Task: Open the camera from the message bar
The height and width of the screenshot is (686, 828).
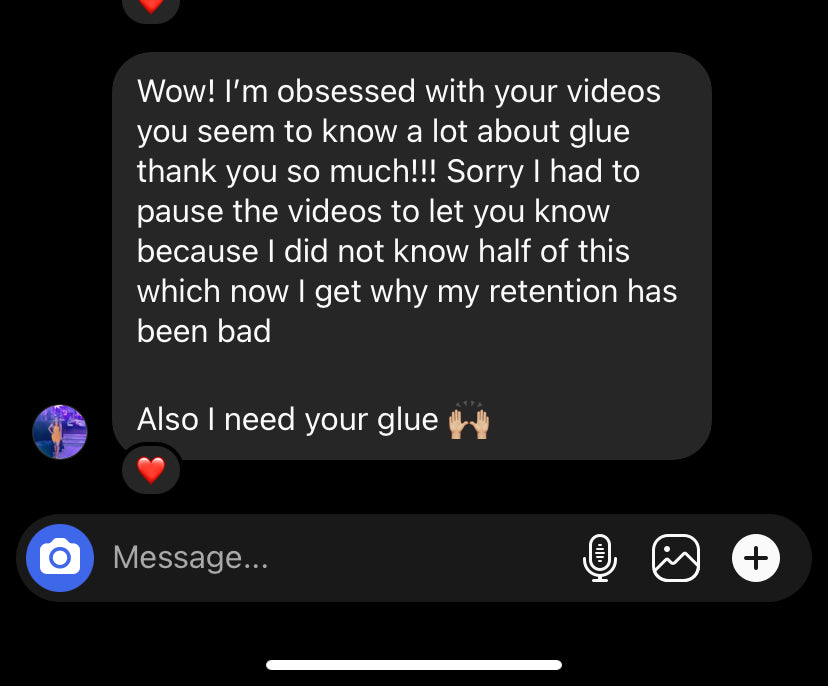Action: point(60,557)
